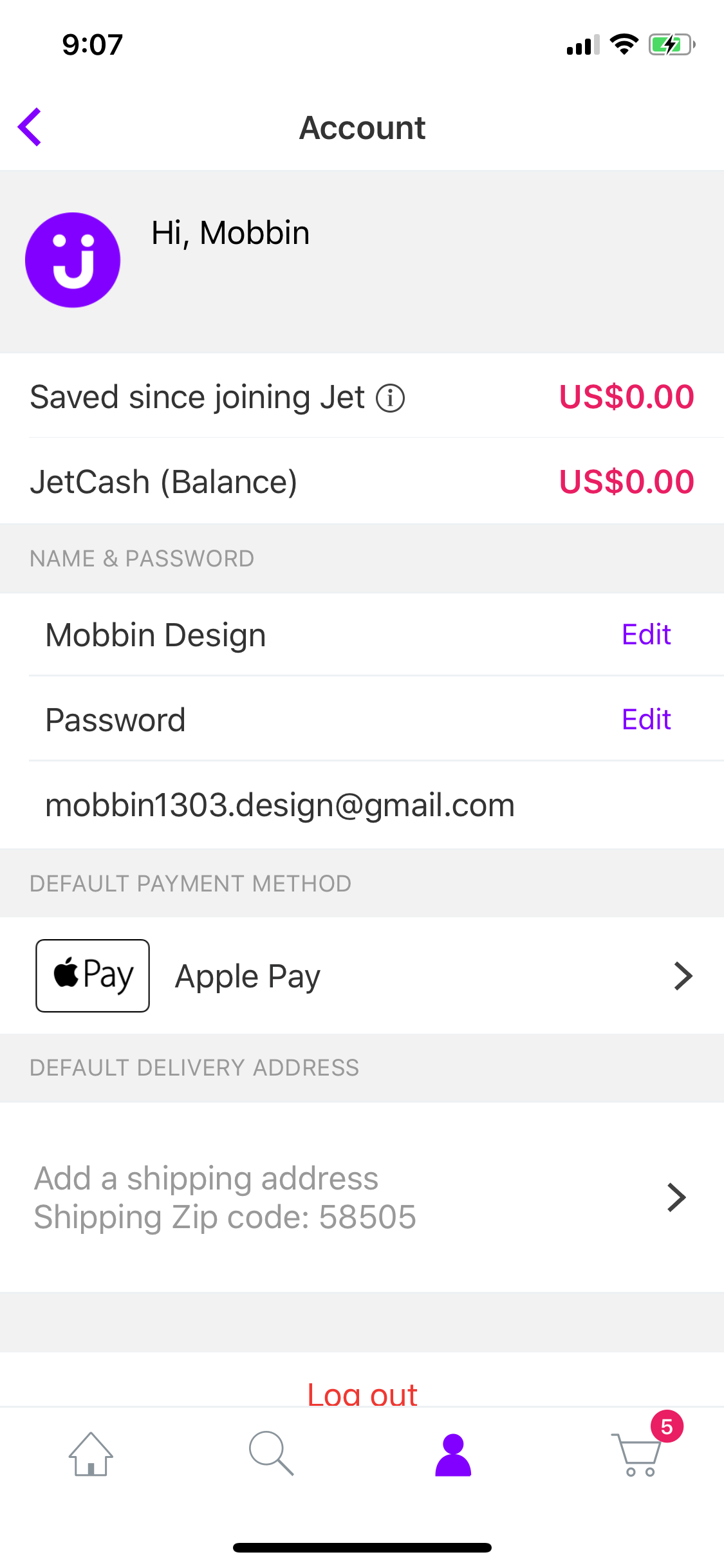Log out of the account

[x=362, y=1393]
